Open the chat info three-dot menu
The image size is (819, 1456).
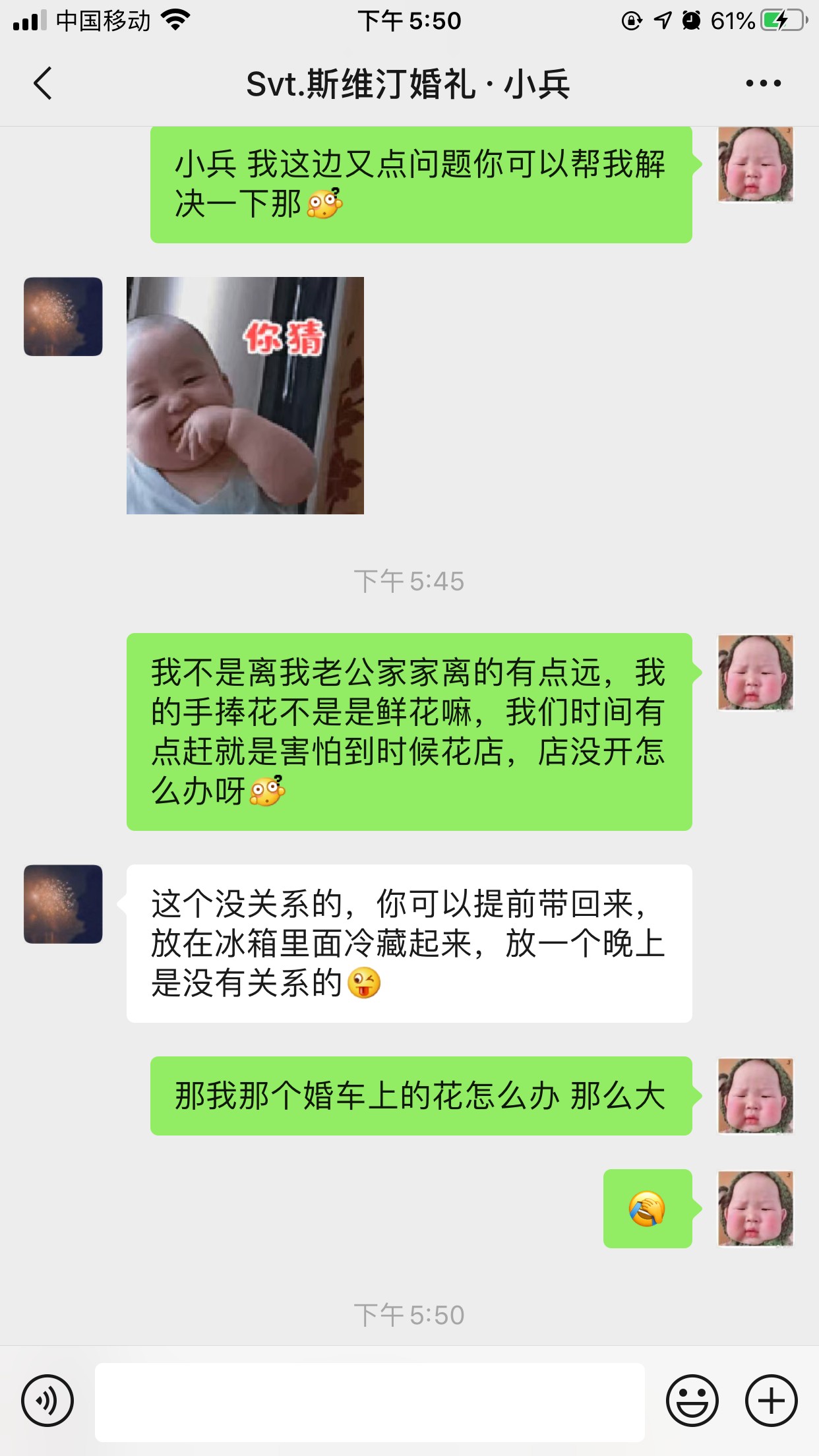tap(763, 83)
